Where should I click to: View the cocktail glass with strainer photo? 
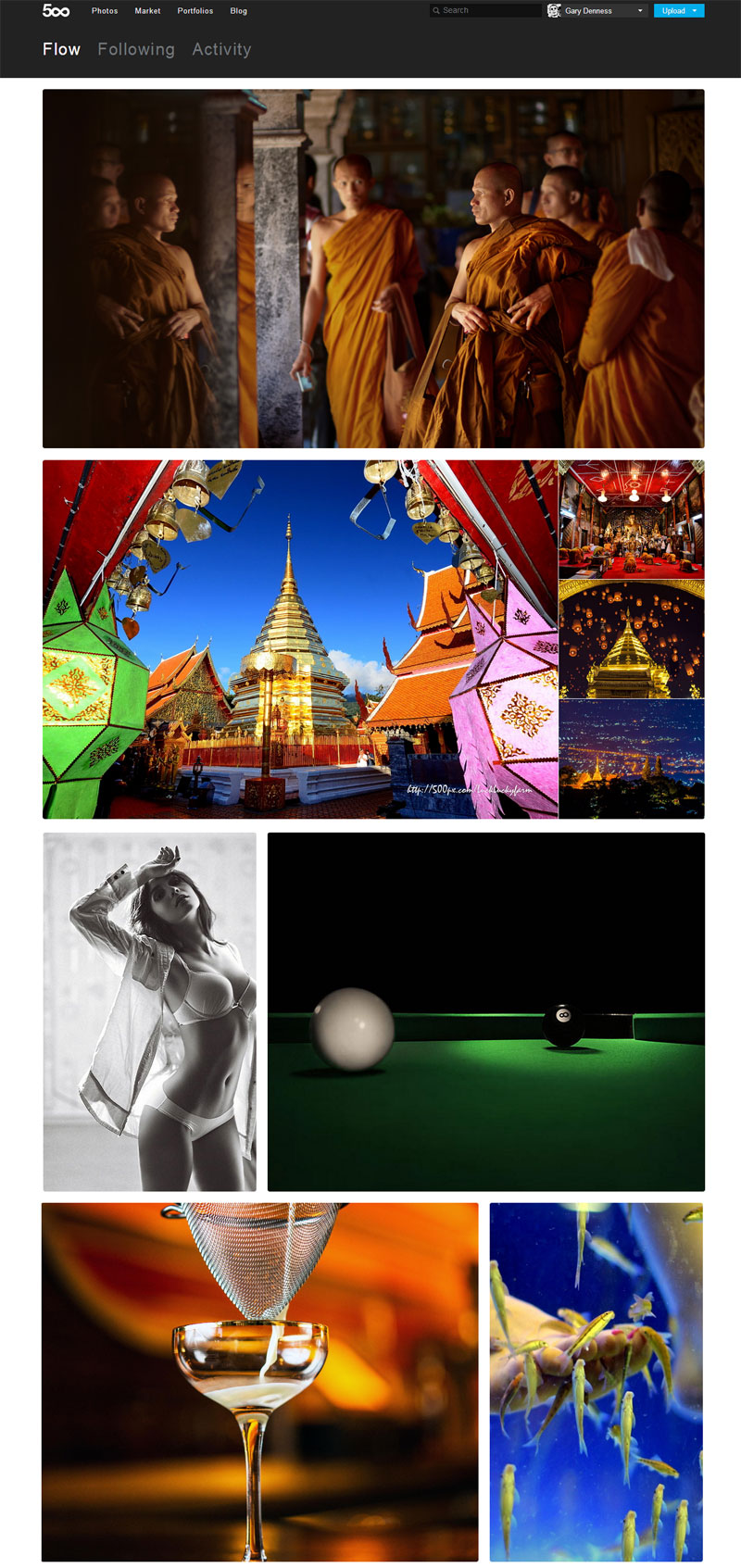(x=259, y=1382)
